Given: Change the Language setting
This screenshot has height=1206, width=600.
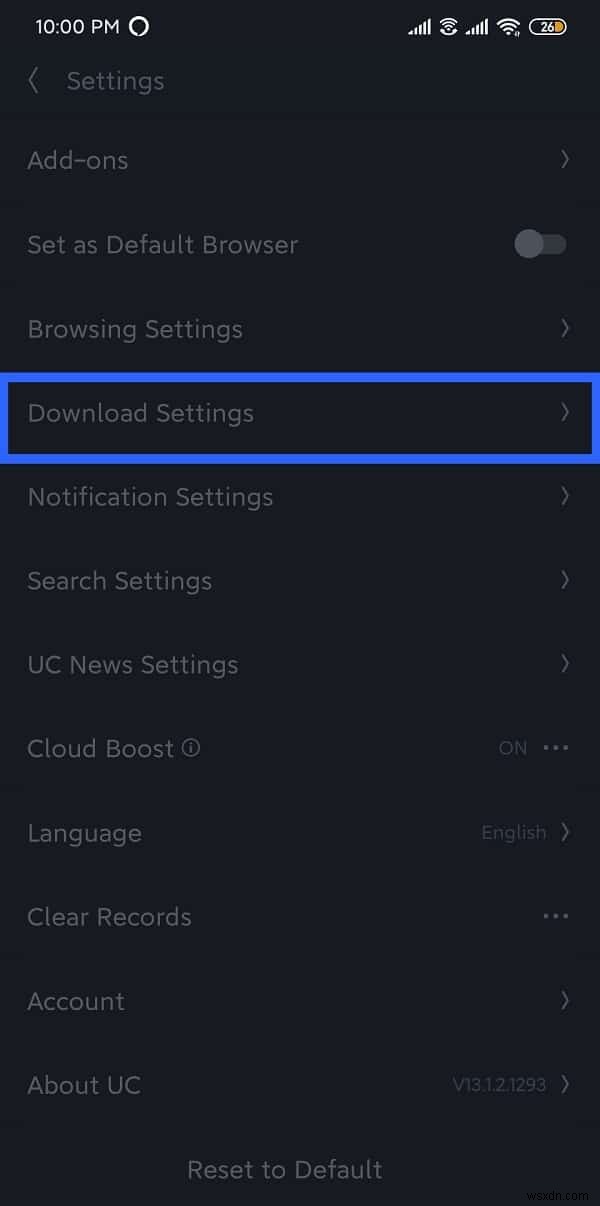Looking at the screenshot, I should (520, 833).
